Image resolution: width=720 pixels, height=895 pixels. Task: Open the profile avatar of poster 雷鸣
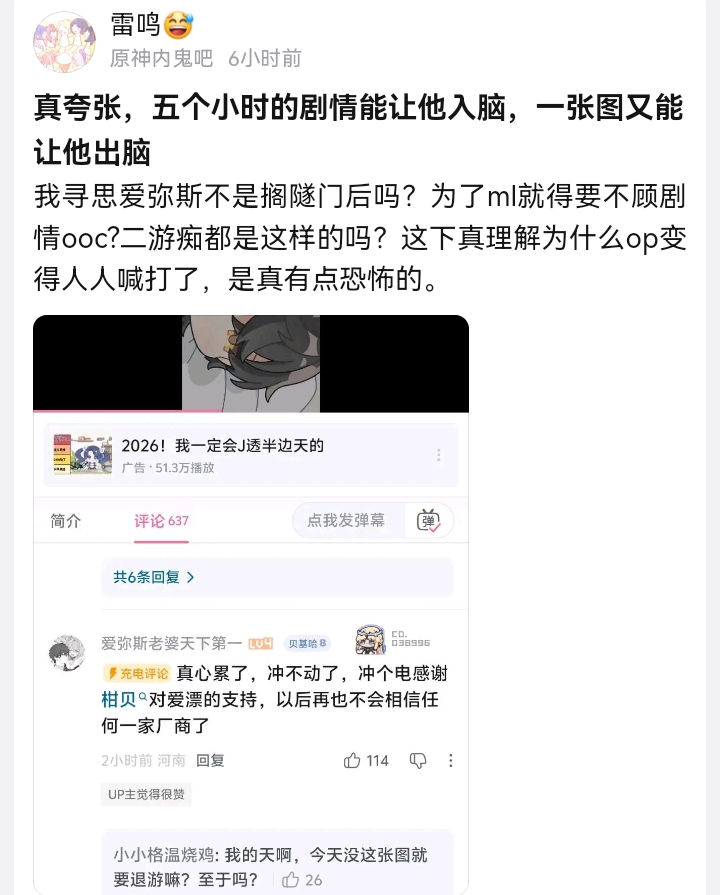(65, 42)
